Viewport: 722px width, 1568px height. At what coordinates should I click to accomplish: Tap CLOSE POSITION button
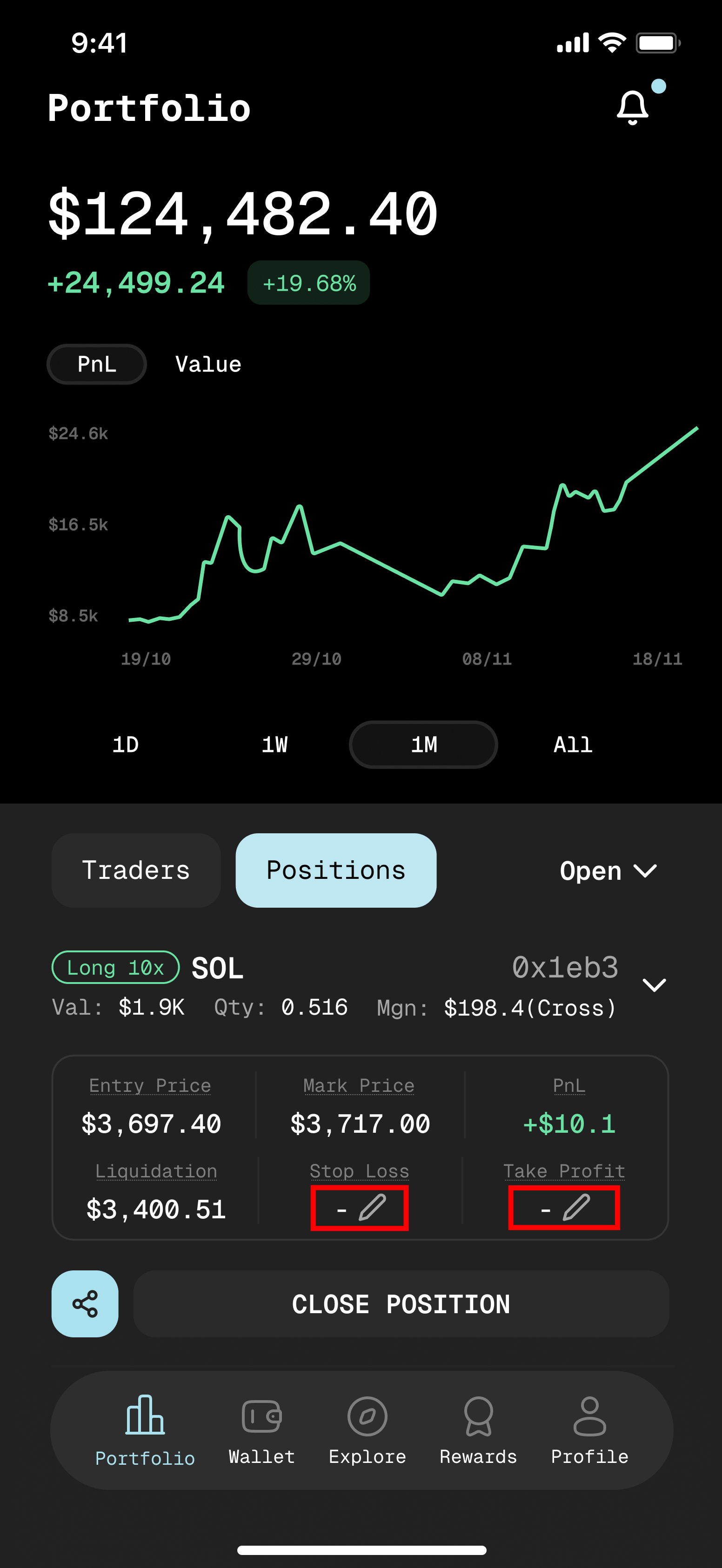401,1304
